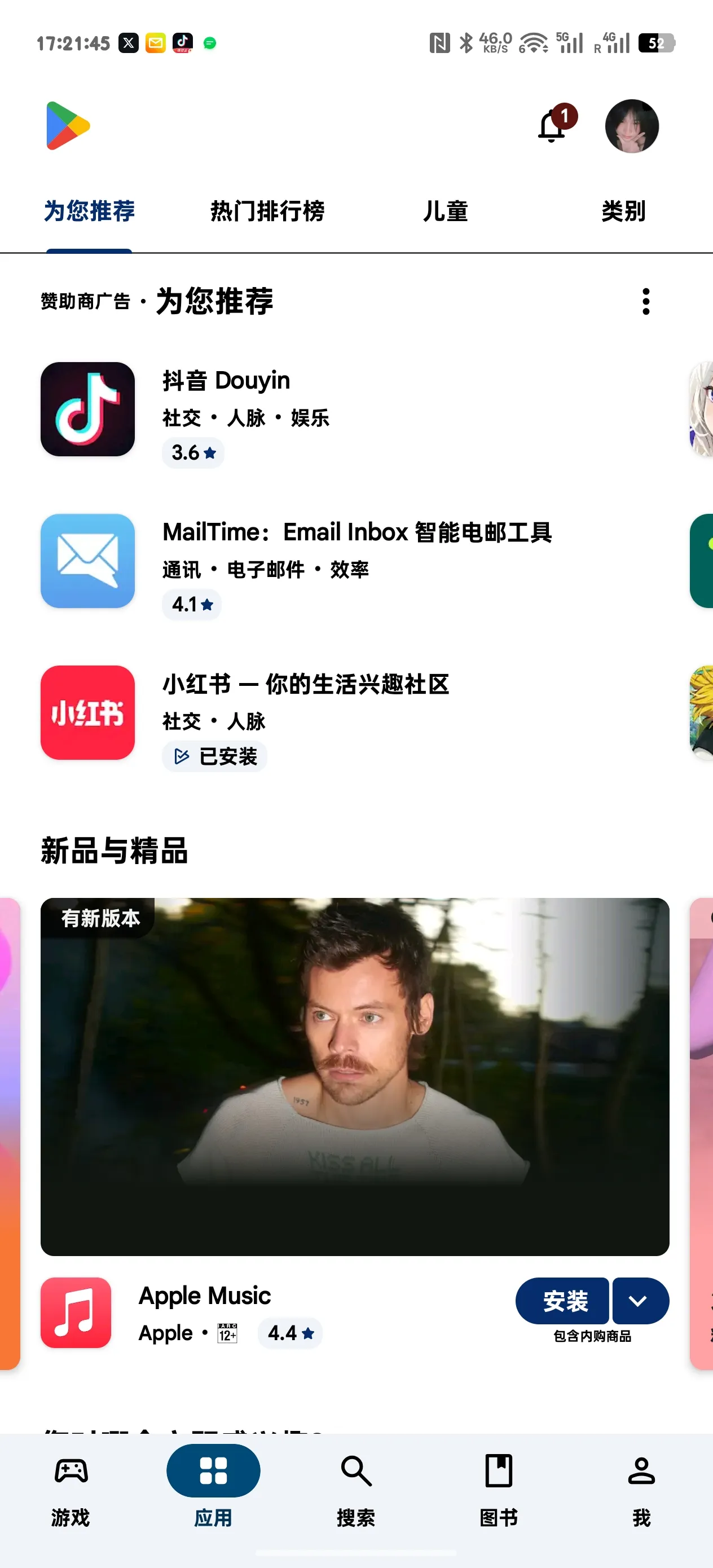The image size is (713, 1568).
Task: Open the account profile avatar
Action: tap(631, 126)
